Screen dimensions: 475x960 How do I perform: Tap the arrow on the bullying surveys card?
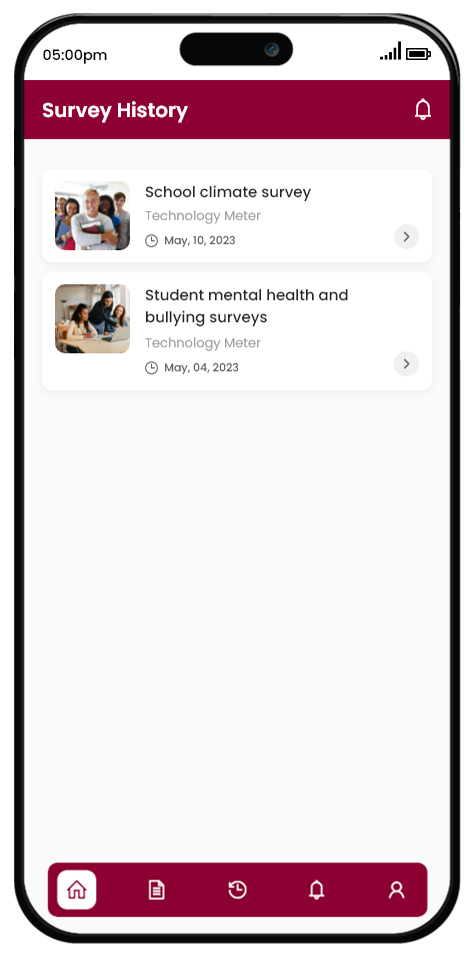coord(406,364)
